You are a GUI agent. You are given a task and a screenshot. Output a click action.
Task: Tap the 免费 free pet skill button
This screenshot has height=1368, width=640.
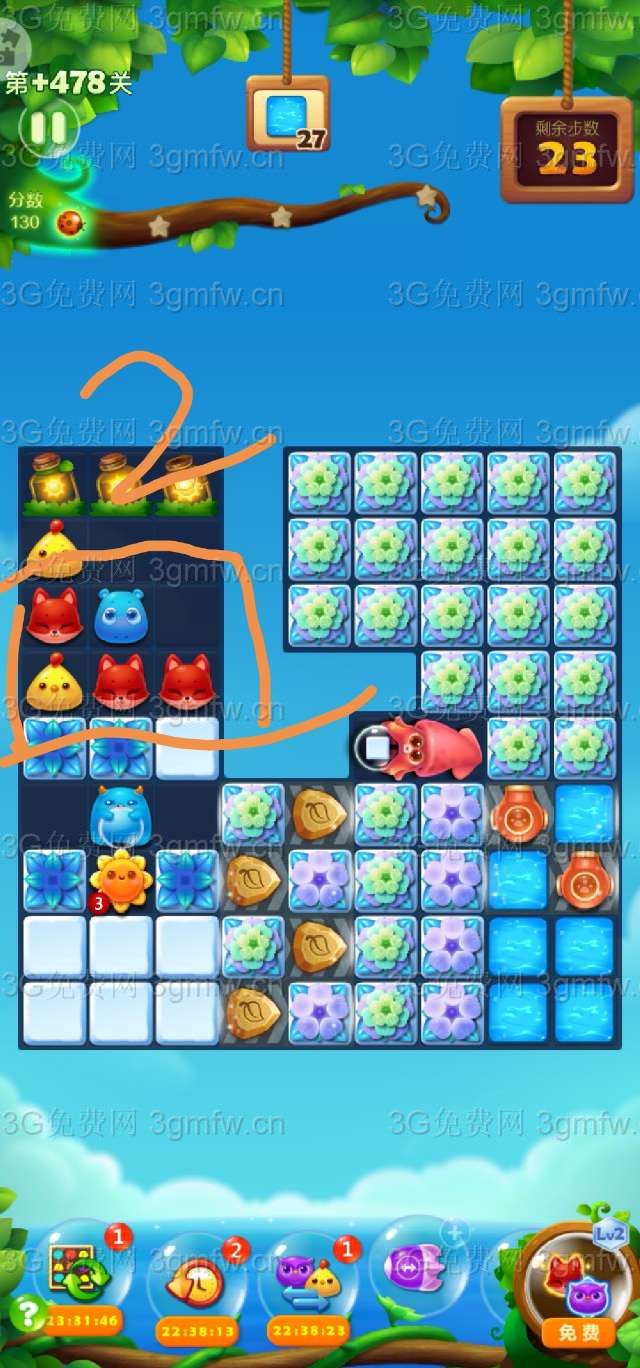[578, 1332]
